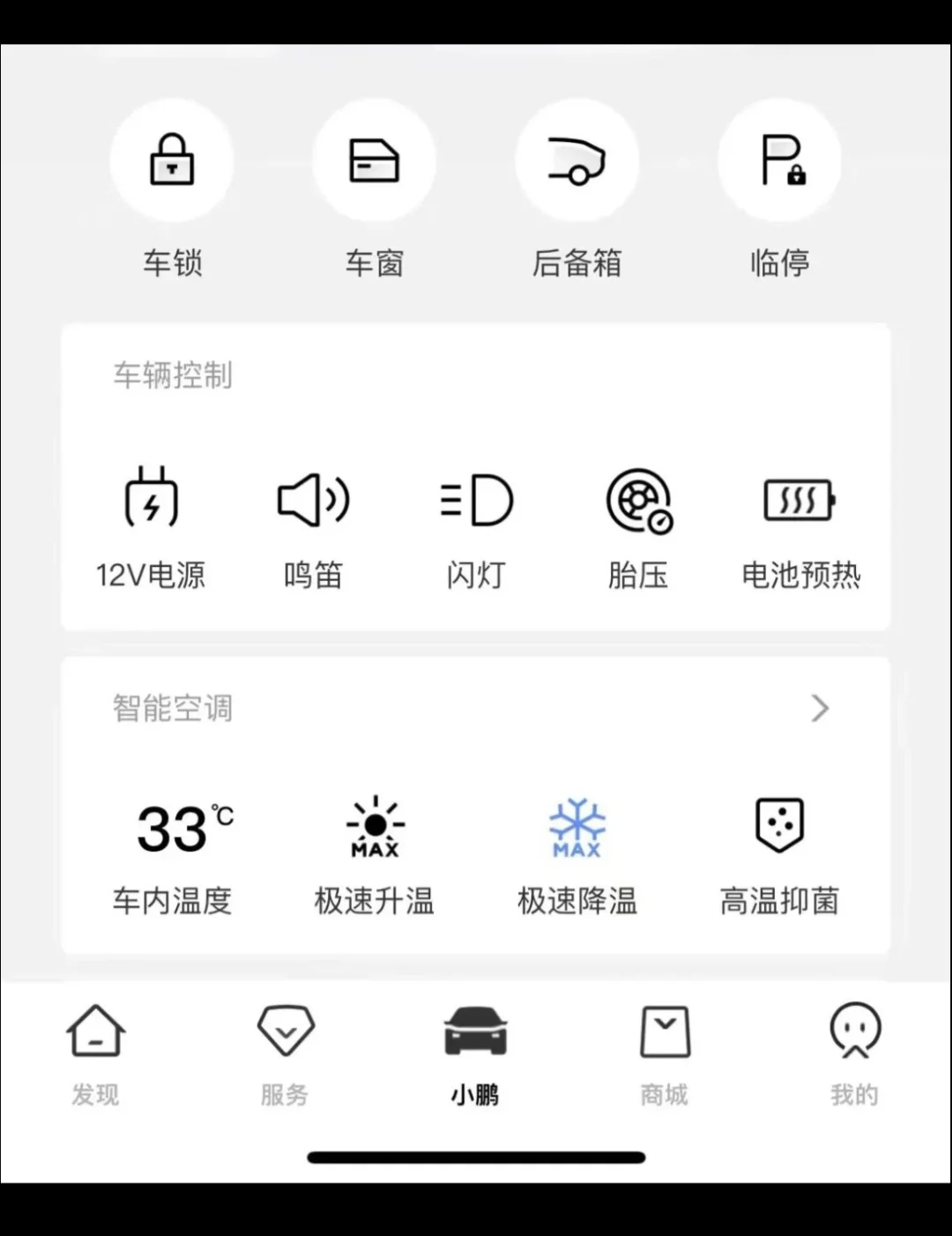Turn on 12V电源
952x1236 pixels.
[x=151, y=501]
